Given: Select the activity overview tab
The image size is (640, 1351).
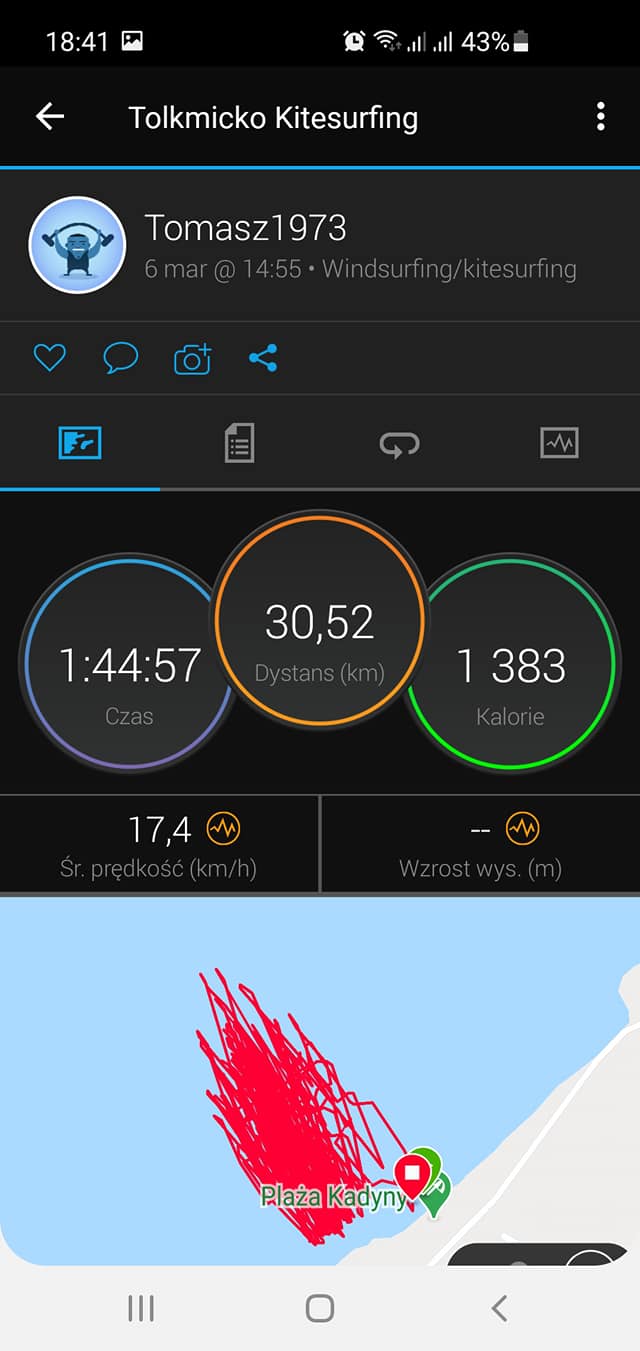Looking at the screenshot, I should [80, 442].
